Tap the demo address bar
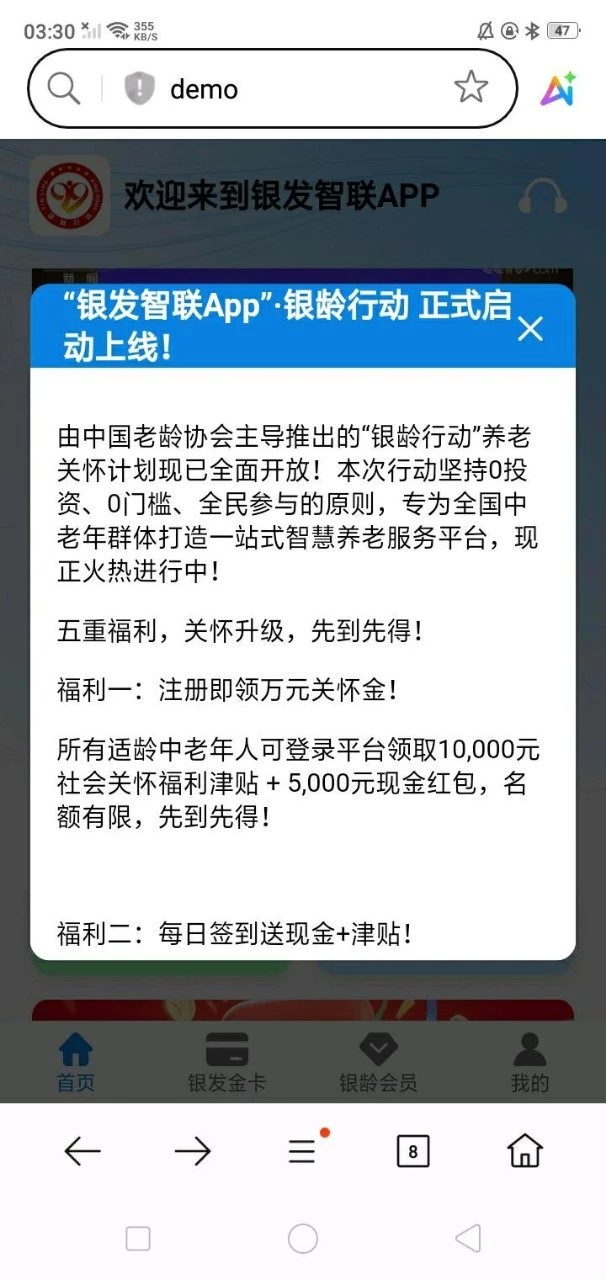The width and height of the screenshot is (606, 1279). 290,89
